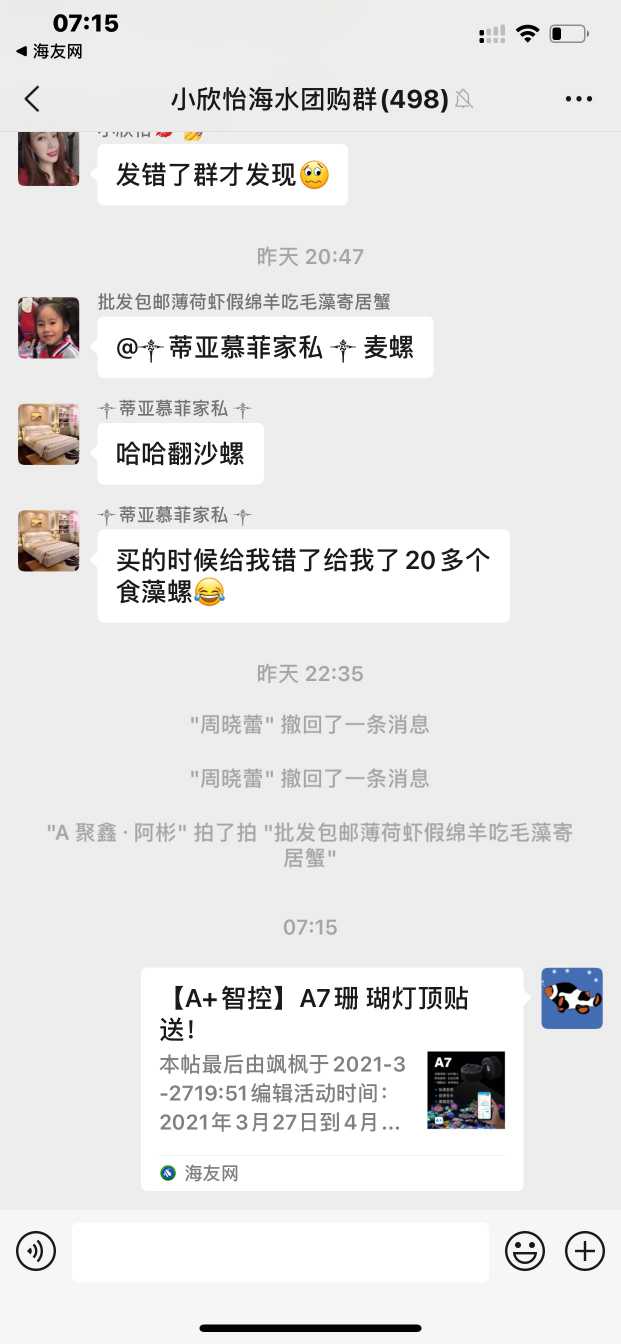View avatar of sender who said 发错了群才发现
Image resolution: width=621 pixels, height=1344 pixels.
tap(48, 158)
